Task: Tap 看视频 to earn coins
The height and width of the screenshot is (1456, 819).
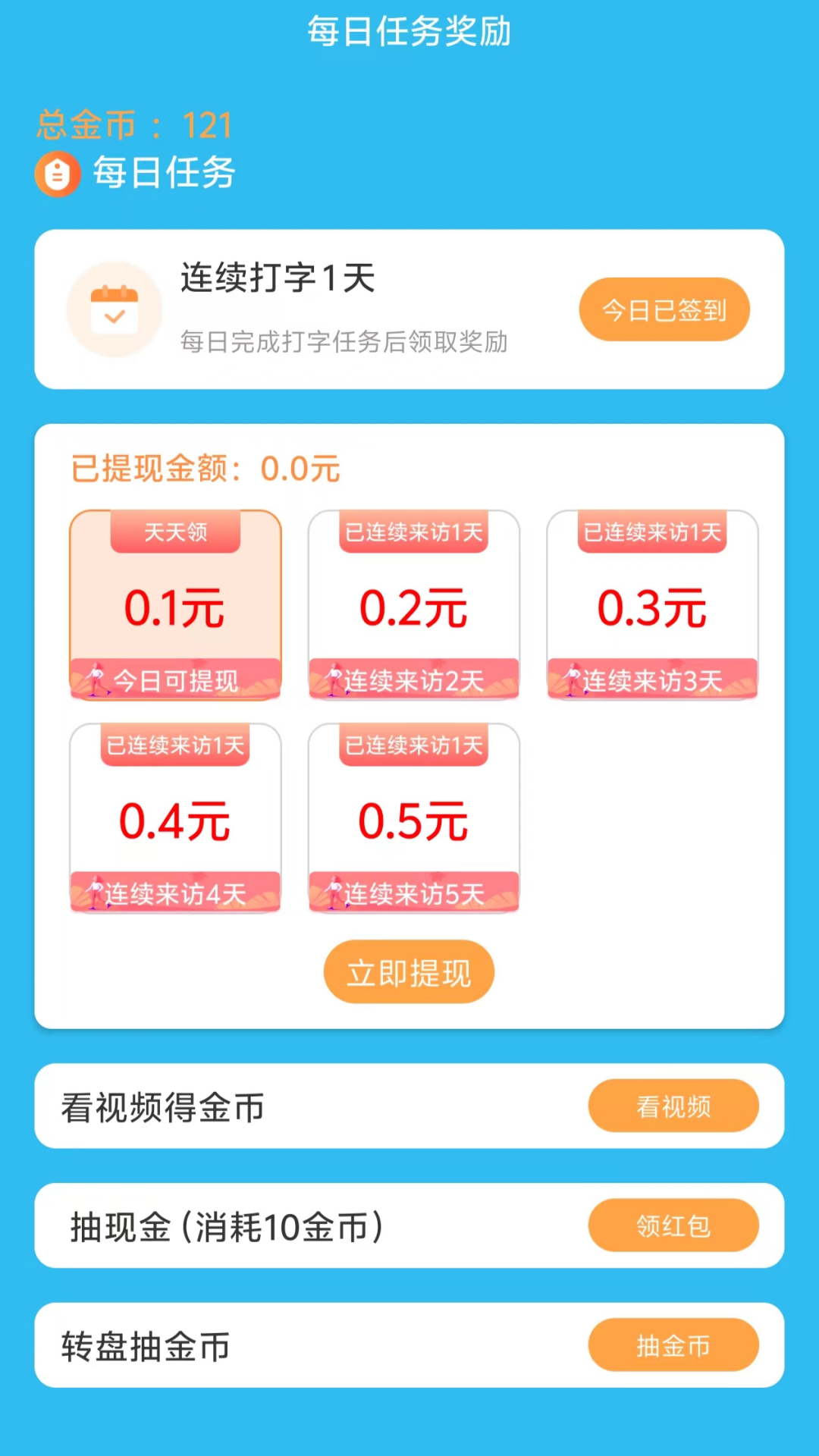Action: point(673,1106)
